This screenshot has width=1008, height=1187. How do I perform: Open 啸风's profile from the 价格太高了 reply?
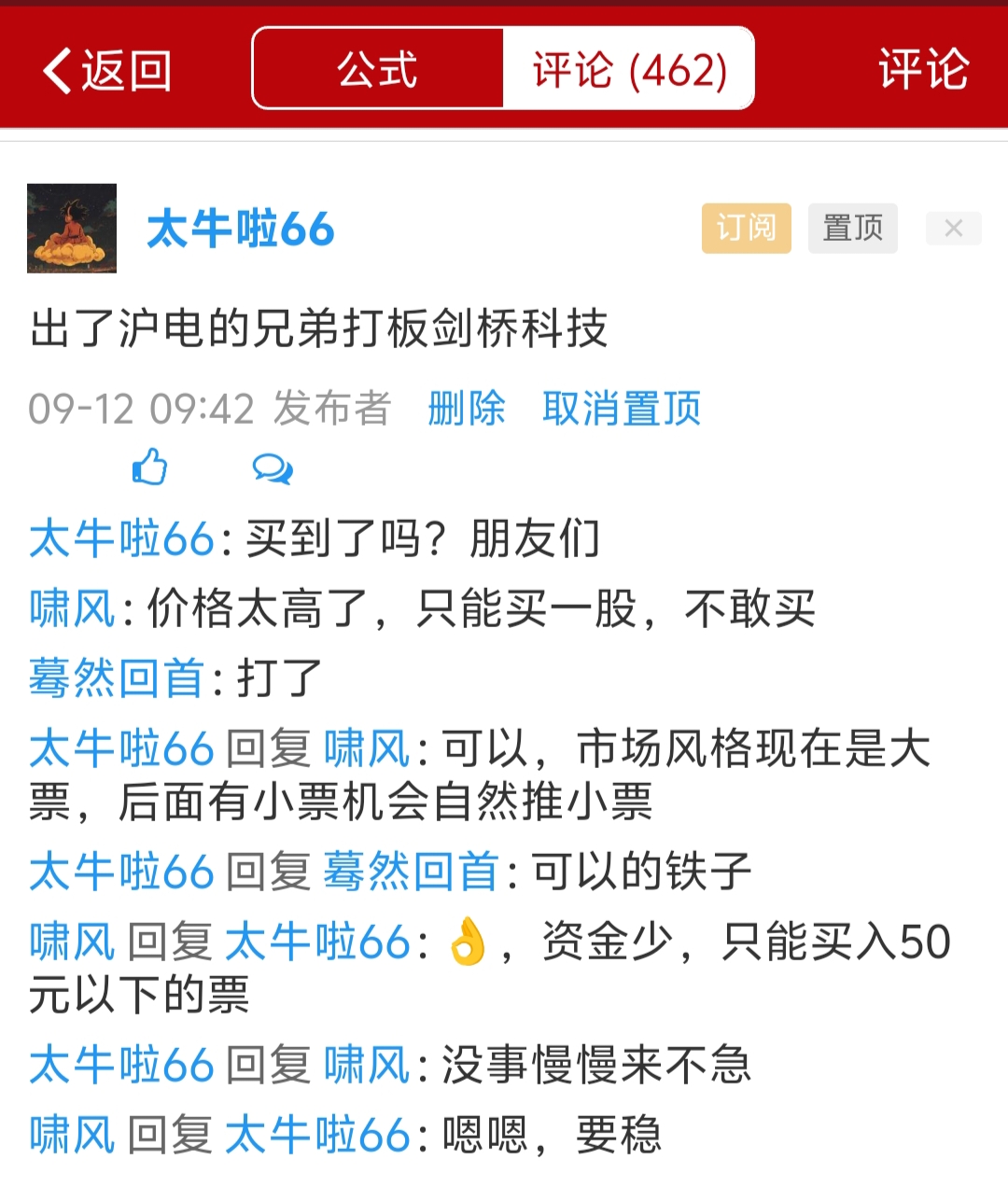(x=72, y=609)
